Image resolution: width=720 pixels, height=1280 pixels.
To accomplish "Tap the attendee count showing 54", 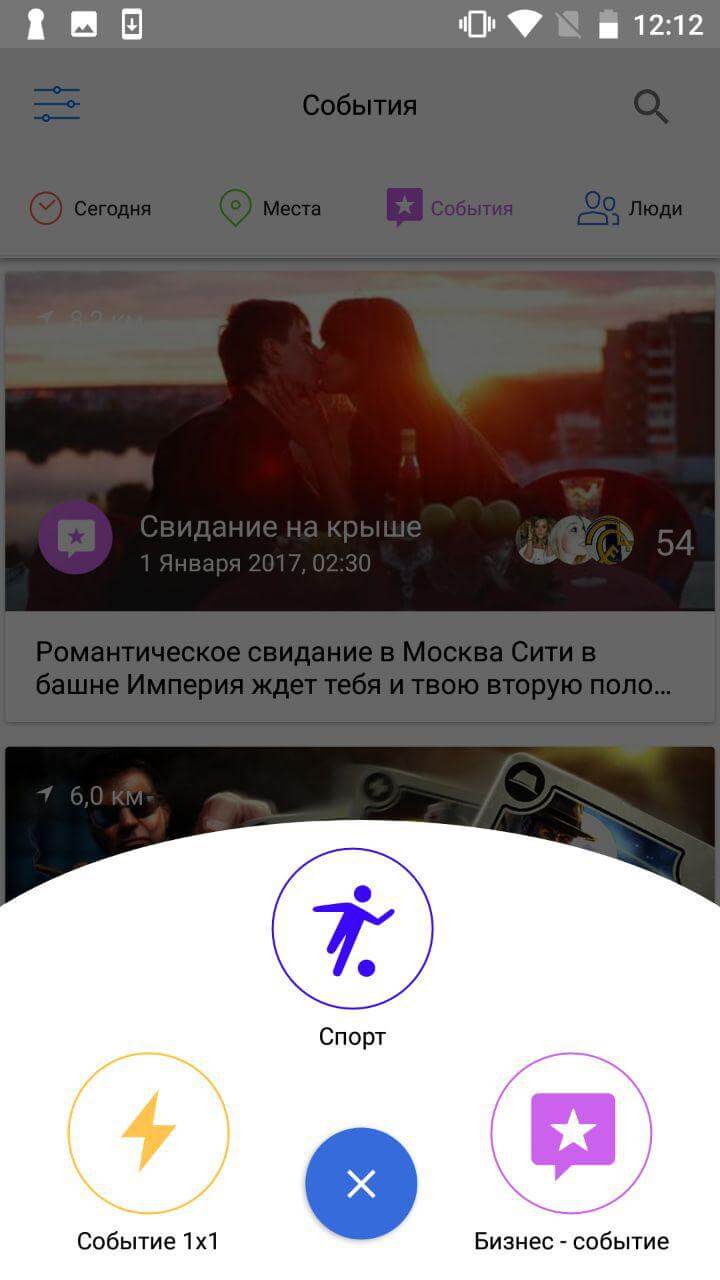I will tap(676, 540).
